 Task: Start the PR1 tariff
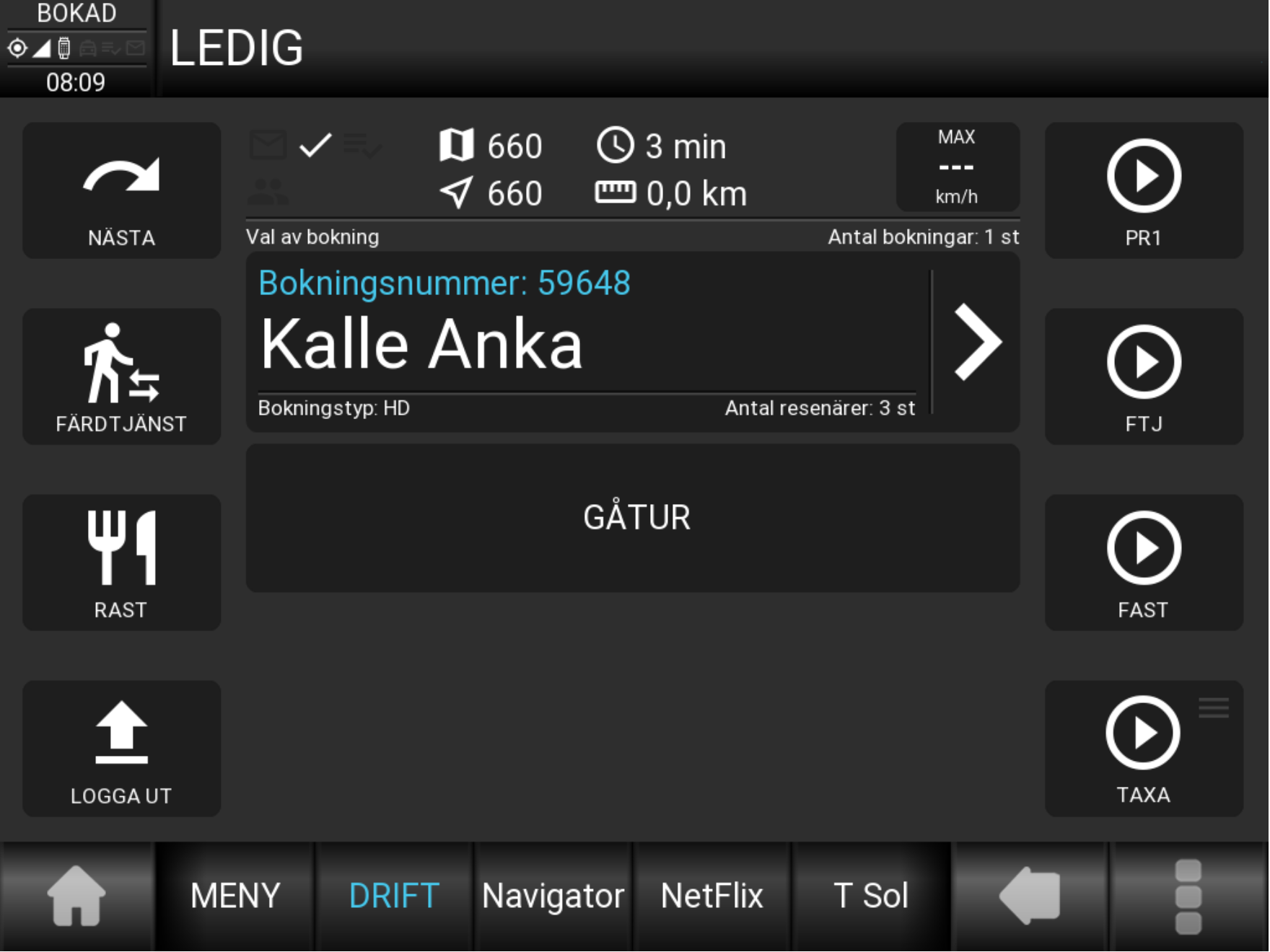pos(1143,190)
